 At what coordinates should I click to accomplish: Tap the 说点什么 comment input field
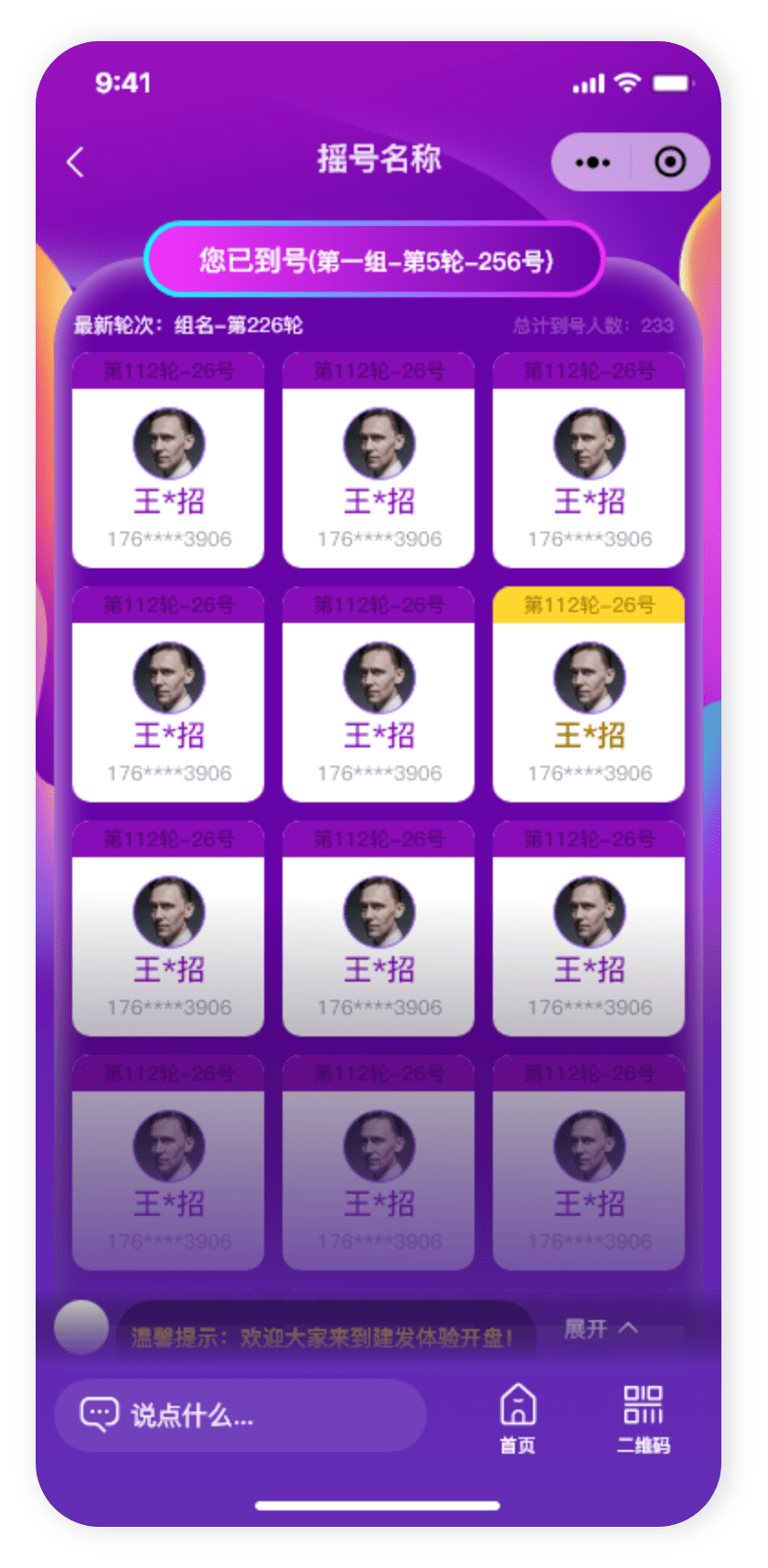(240, 1415)
